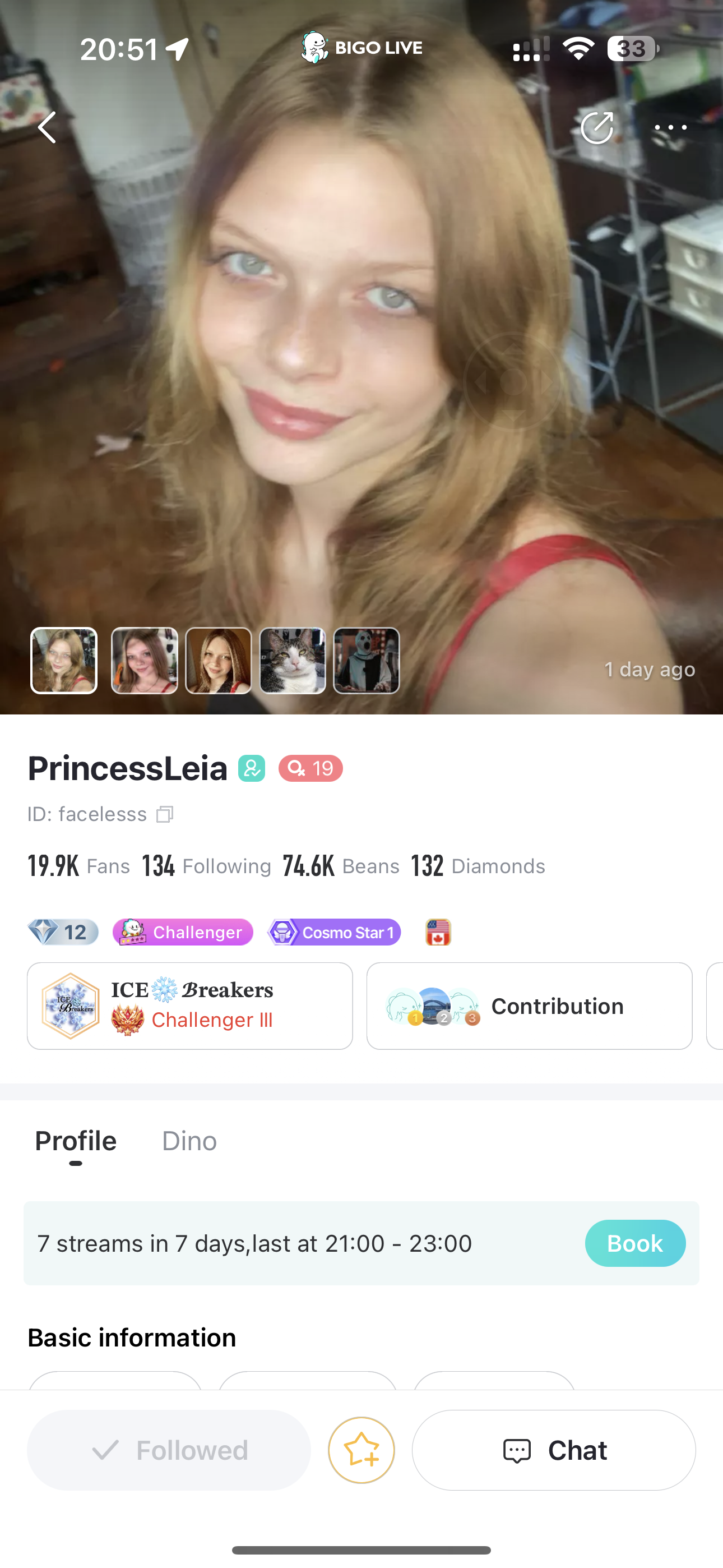View the 19.9K fans list
Screen dimensions: 723x1568
point(78,865)
